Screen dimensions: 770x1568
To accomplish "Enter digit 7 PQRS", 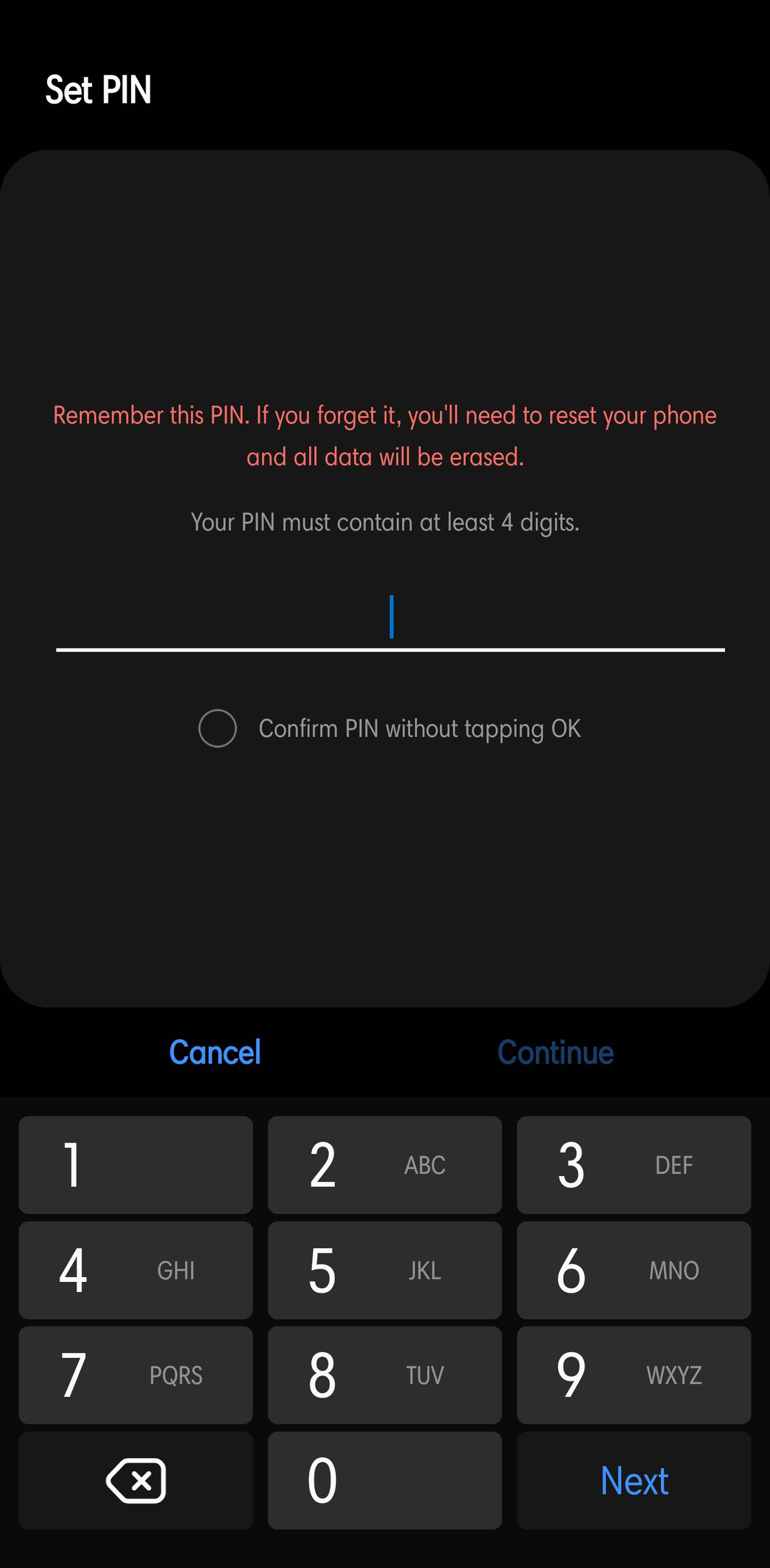I will [x=135, y=1375].
